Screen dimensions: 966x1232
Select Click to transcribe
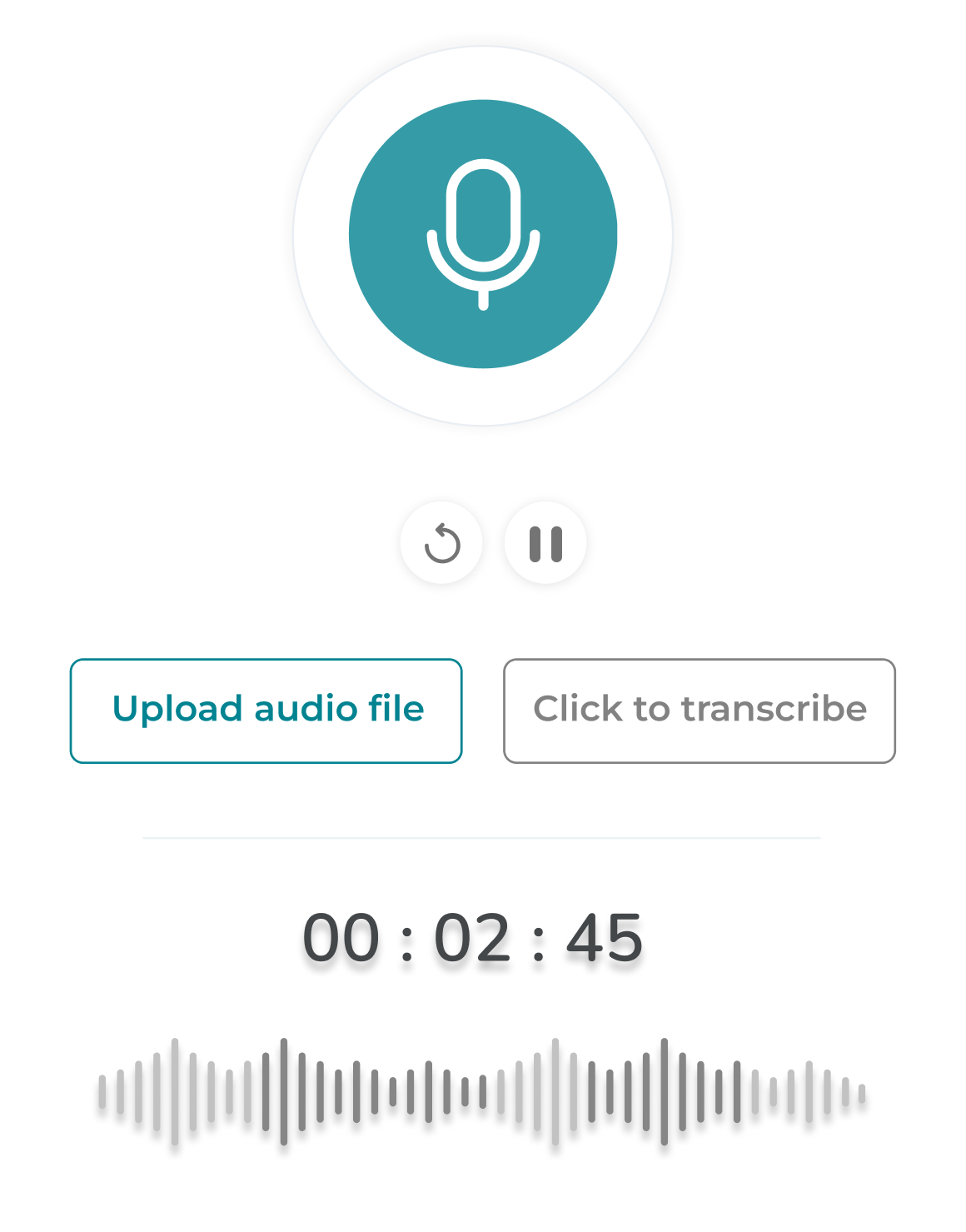(700, 711)
